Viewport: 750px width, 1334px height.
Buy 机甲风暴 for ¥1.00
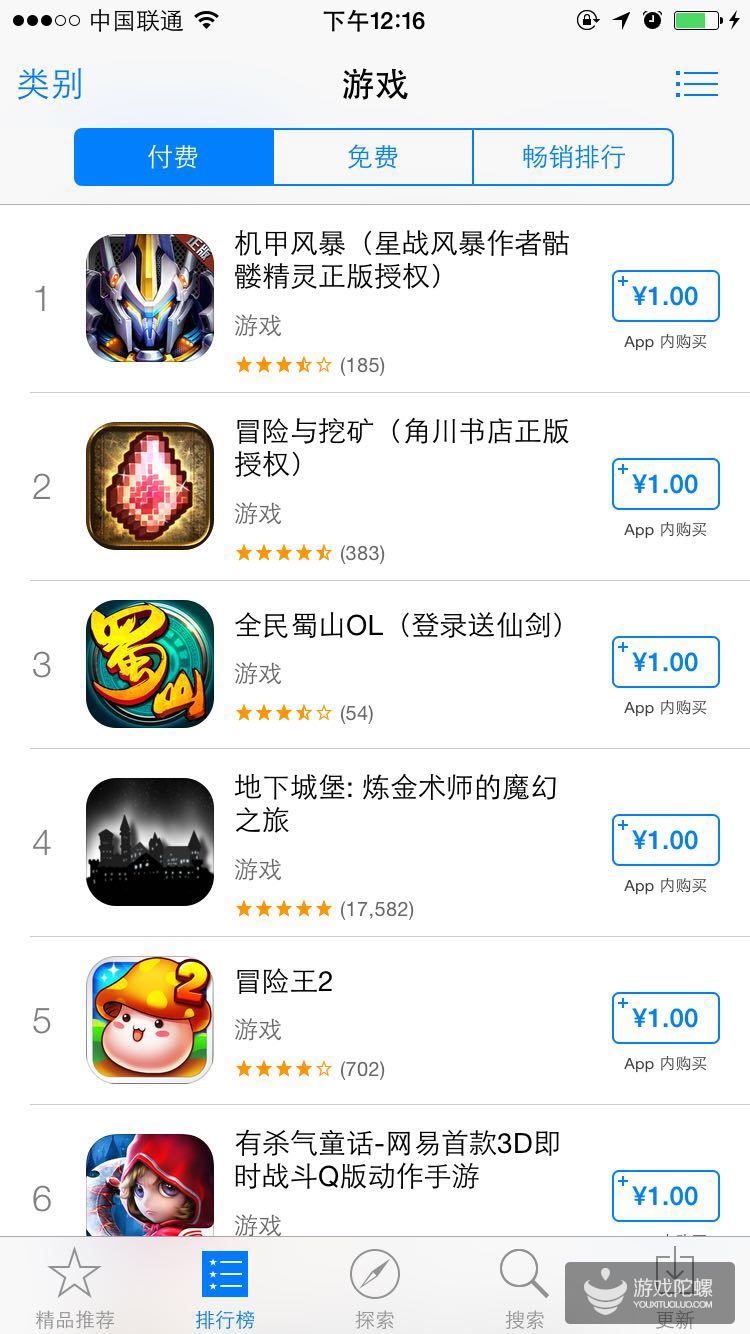pyautogui.click(x=665, y=296)
